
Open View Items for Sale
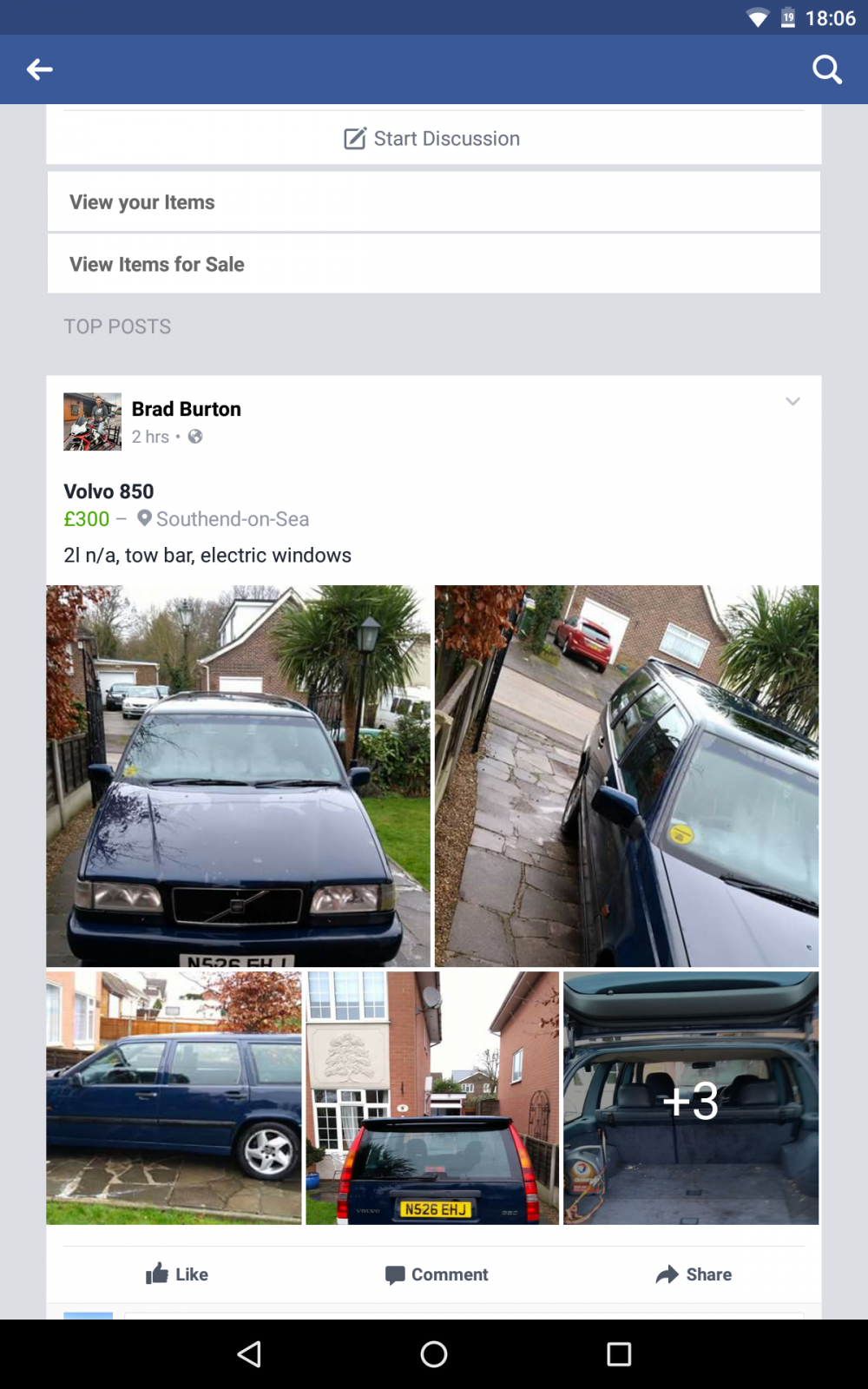[433, 264]
